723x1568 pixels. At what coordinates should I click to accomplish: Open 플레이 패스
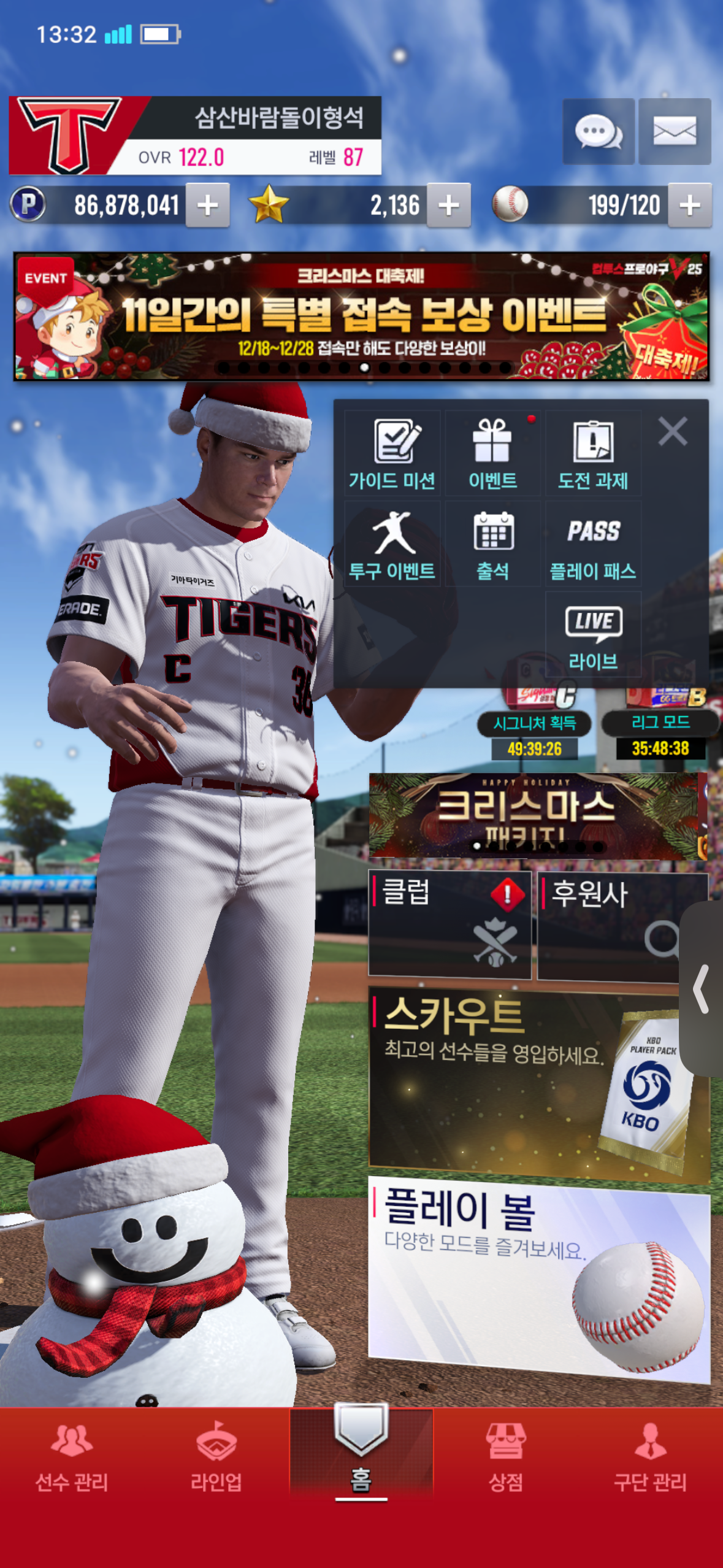click(593, 544)
